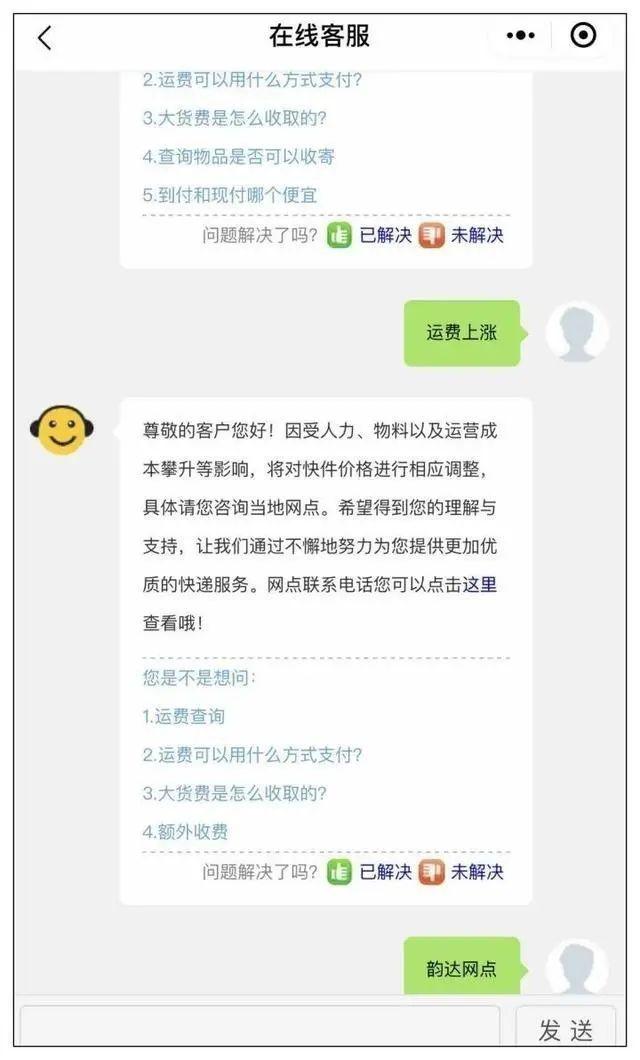Select question 5.到付和现付哪个便宜

coord(229,194)
